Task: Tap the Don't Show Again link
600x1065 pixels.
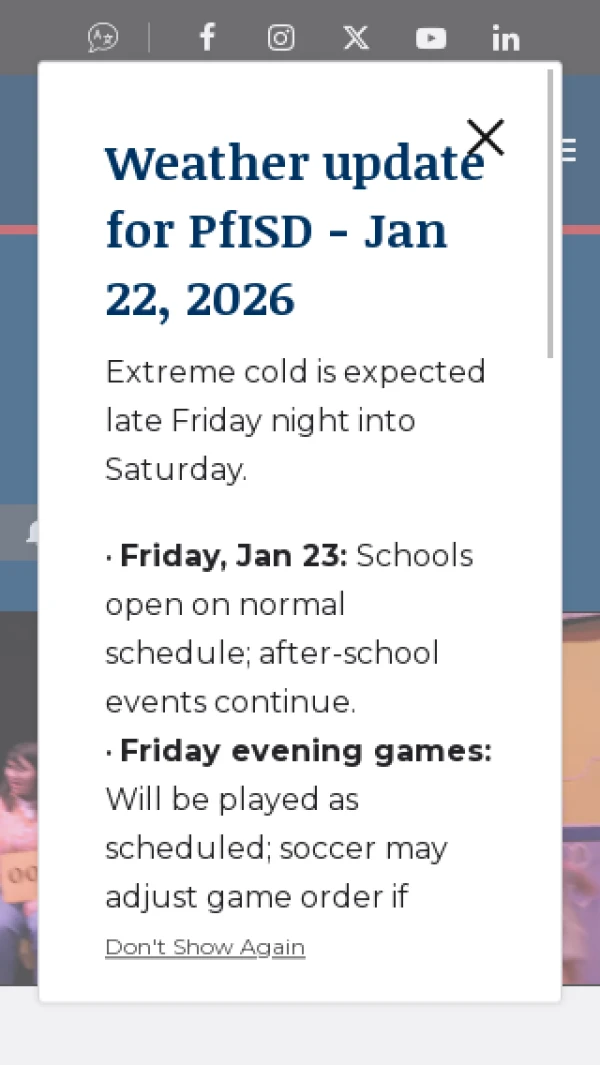Action: 205,947
